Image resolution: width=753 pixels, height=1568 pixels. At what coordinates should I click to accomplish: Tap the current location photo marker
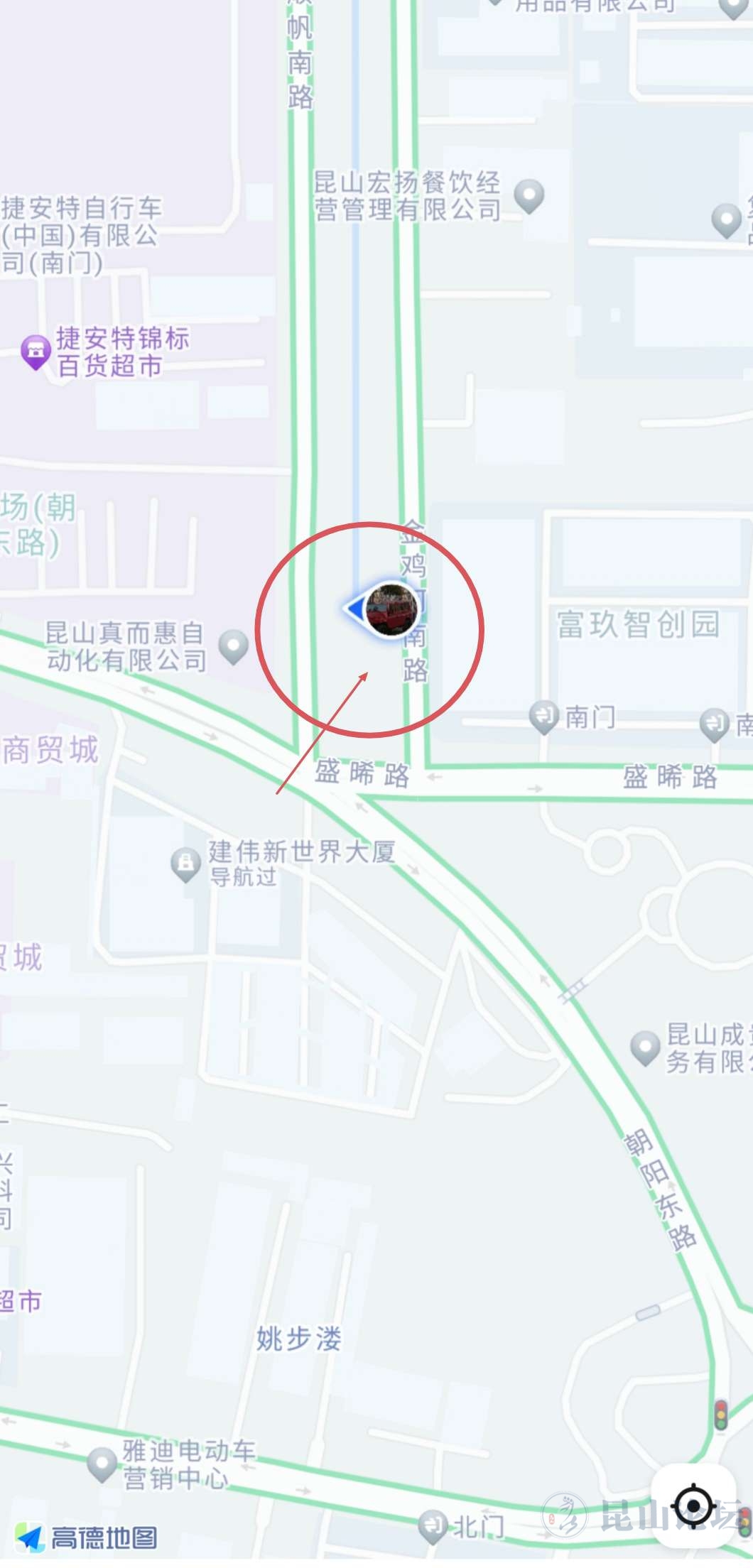(390, 609)
